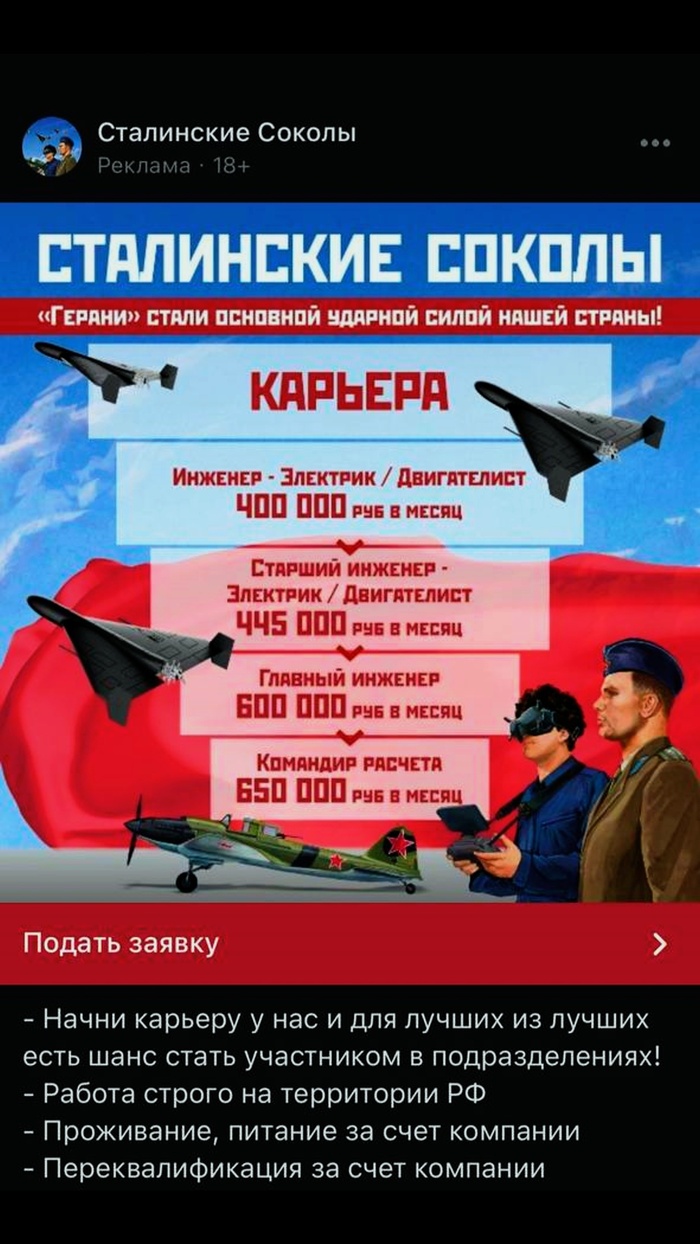Tap the Подать заявку button
The width and height of the screenshot is (700, 1244).
point(350,943)
